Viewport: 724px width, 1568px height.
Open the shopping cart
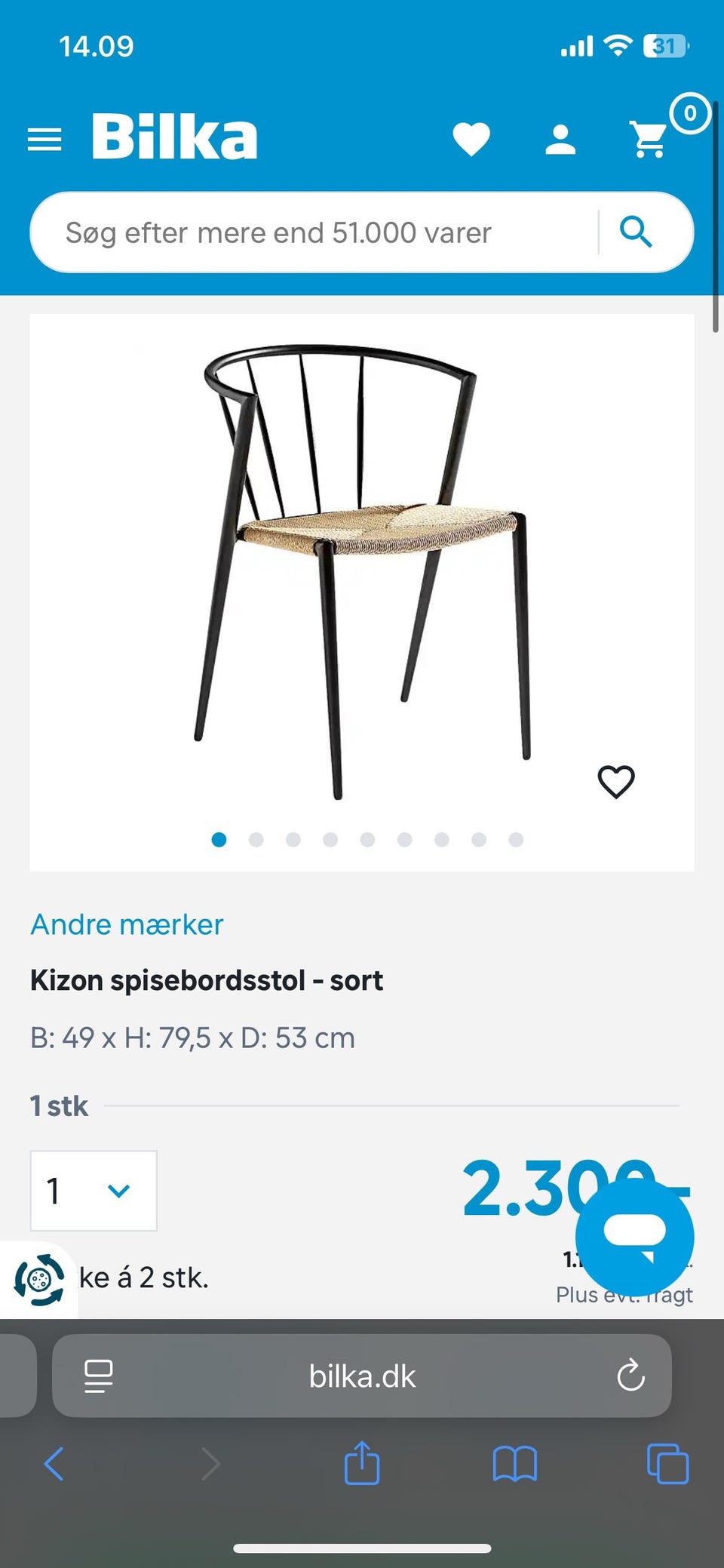[x=650, y=139]
